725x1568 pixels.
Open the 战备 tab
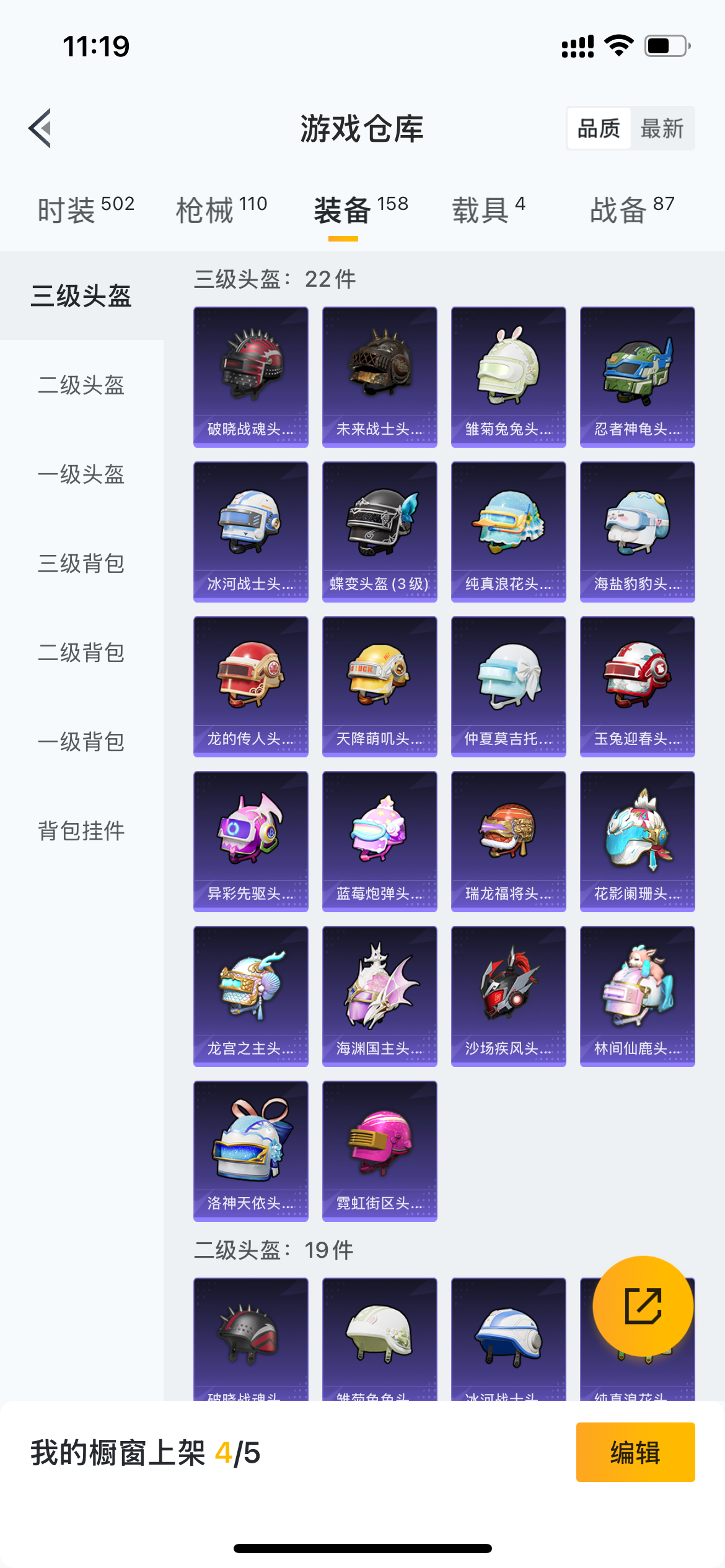(631, 209)
